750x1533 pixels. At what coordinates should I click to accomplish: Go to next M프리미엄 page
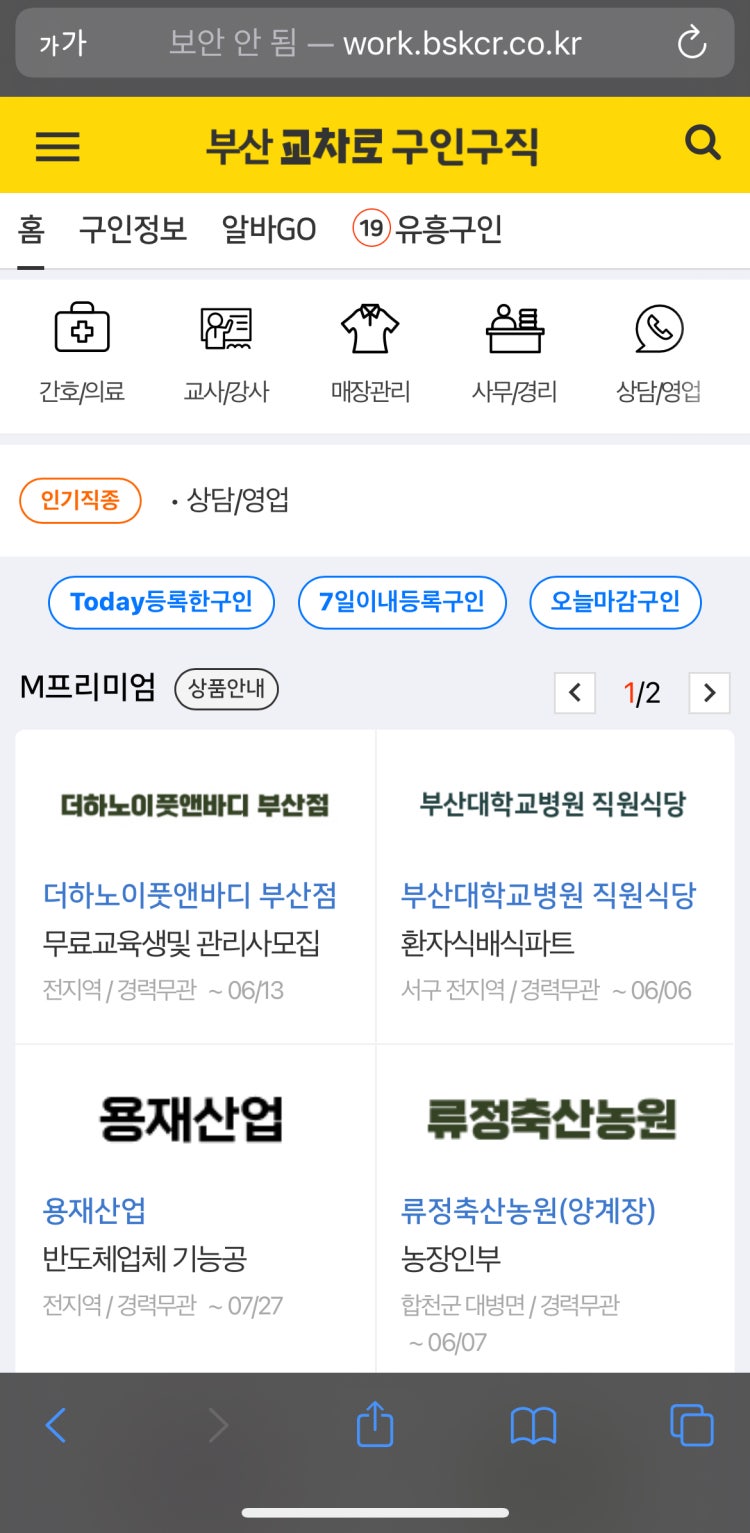[x=709, y=693]
